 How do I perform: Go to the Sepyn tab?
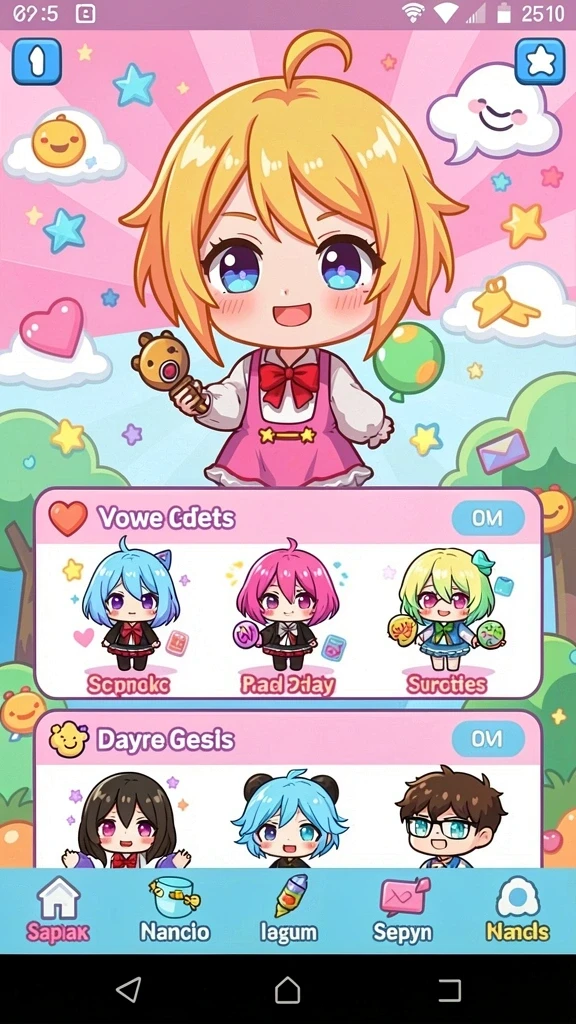pos(403,910)
